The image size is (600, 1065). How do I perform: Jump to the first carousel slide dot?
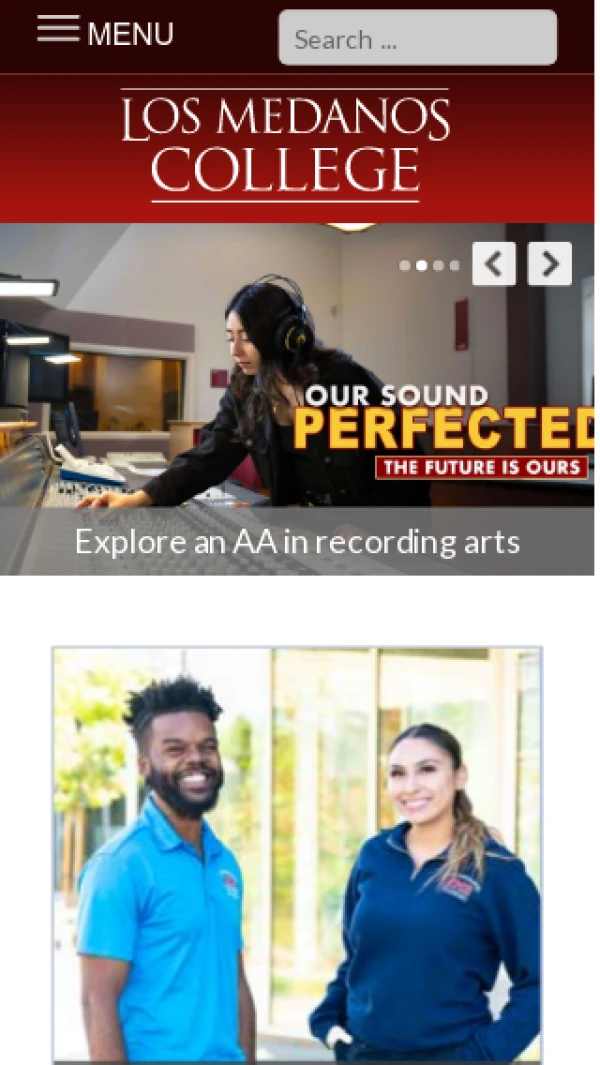(x=404, y=266)
